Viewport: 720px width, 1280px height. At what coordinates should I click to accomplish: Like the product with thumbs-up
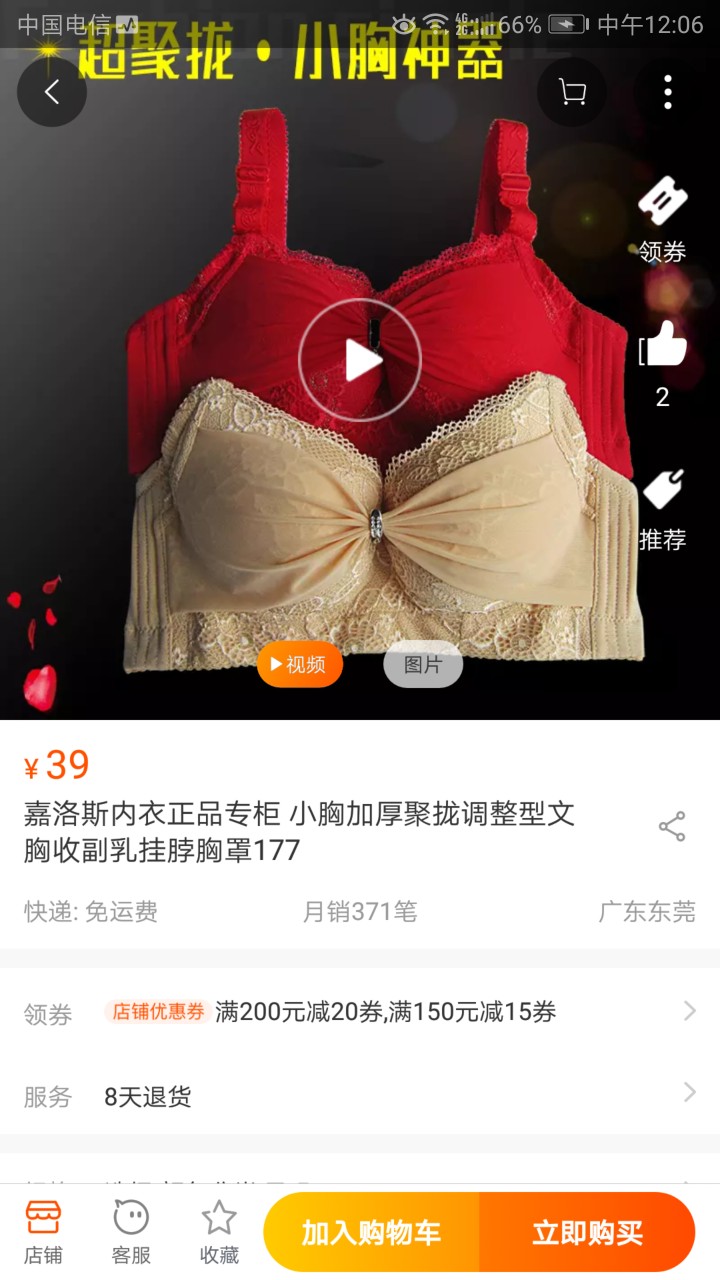click(x=662, y=364)
